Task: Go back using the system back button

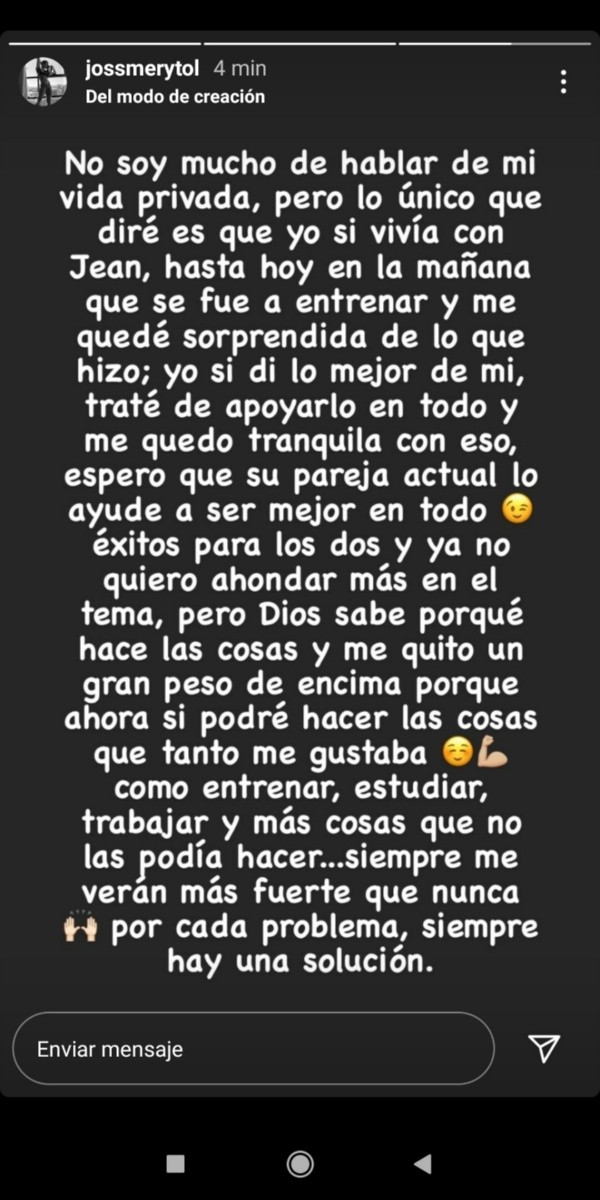Action: point(422,1163)
